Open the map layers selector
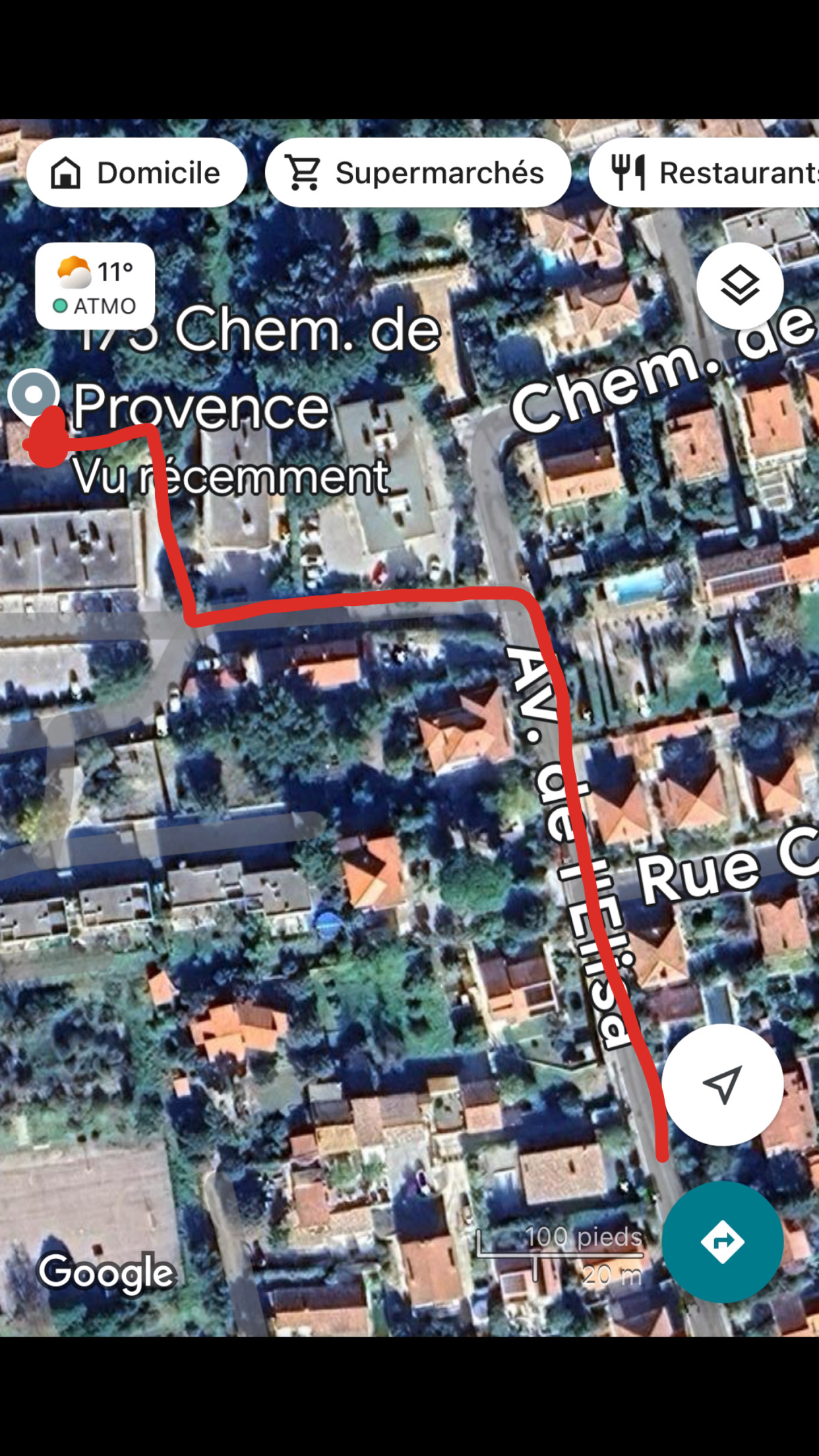819x1456 pixels. (x=739, y=286)
